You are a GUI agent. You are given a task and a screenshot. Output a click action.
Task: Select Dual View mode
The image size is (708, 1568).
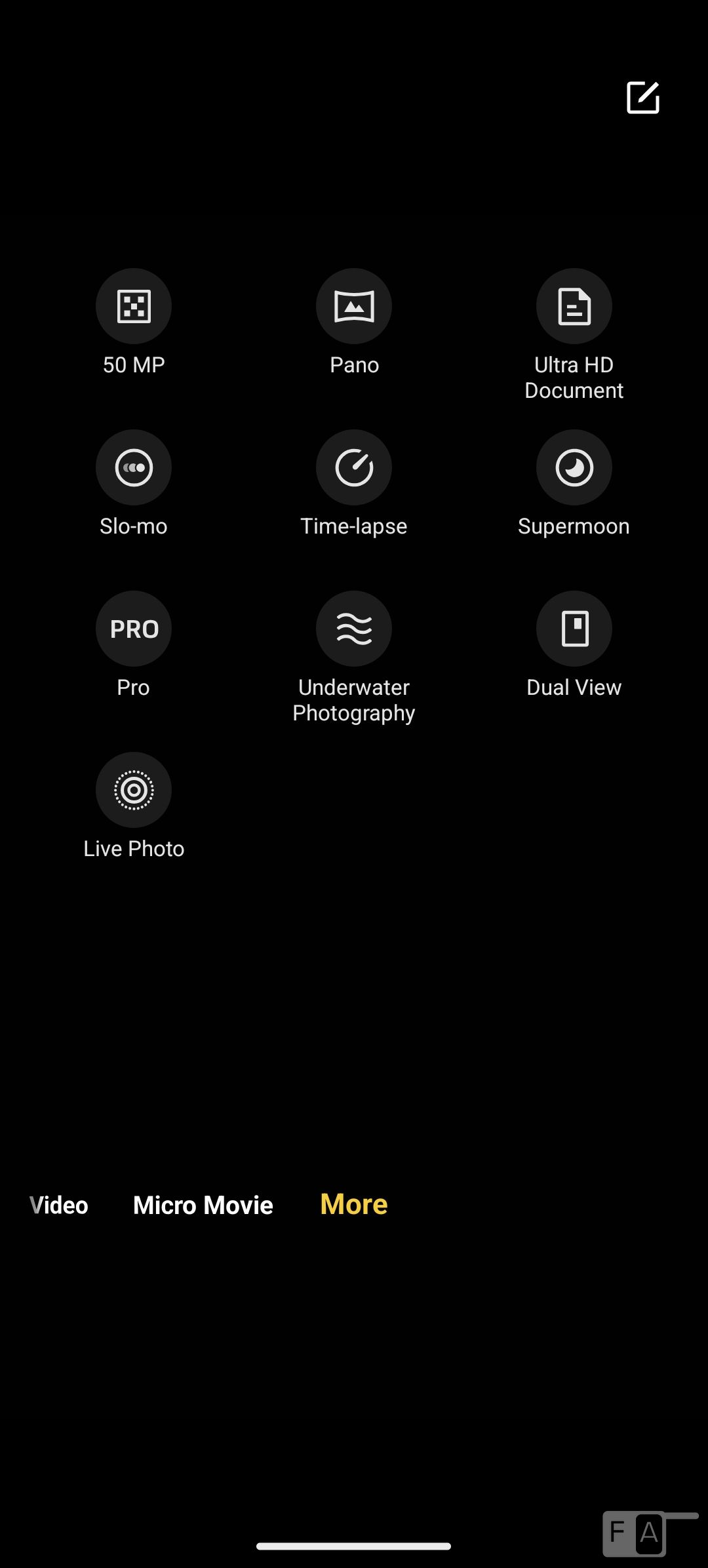tap(574, 629)
